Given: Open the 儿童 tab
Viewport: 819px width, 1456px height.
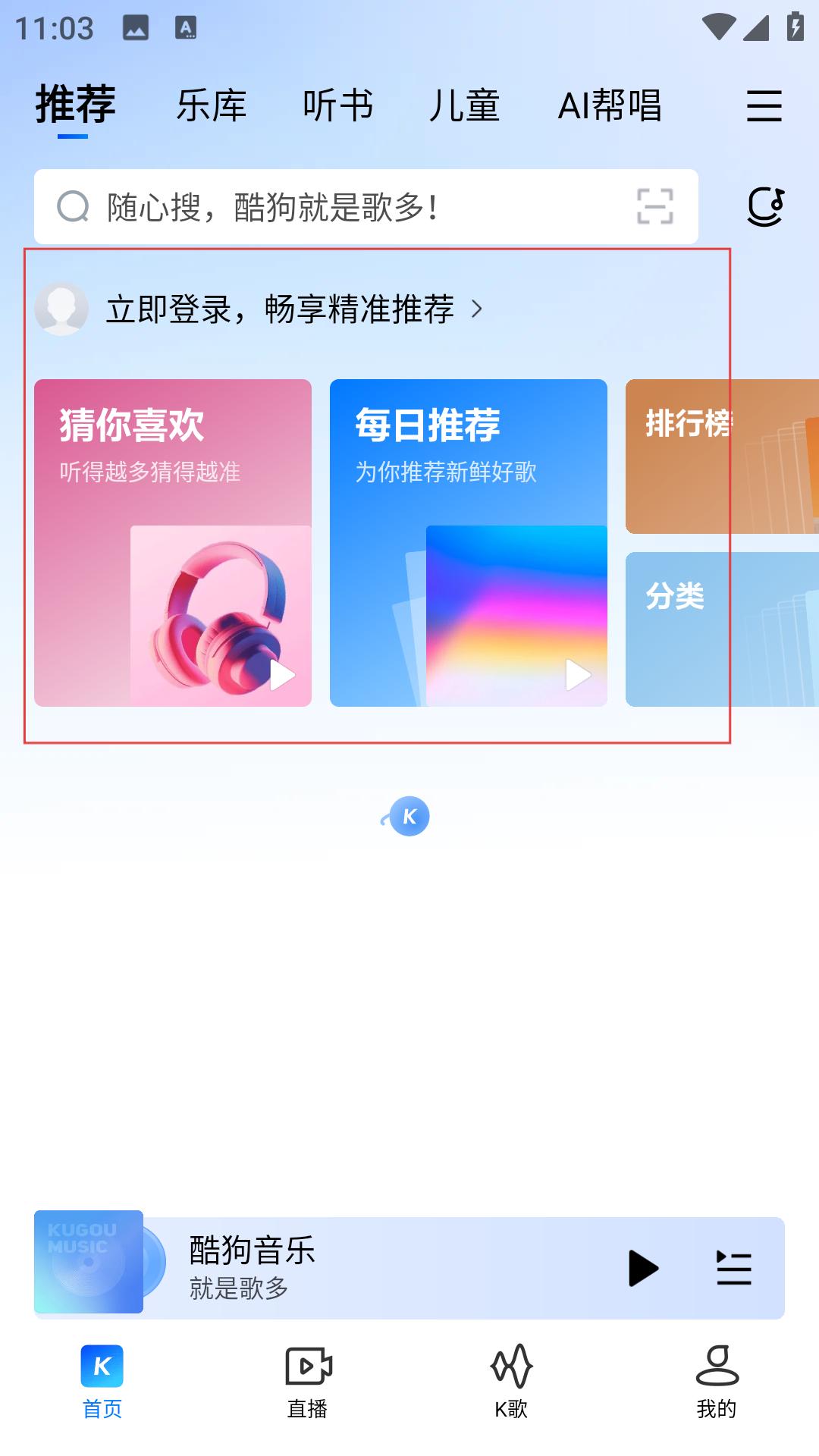Looking at the screenshot, I should coord(464,105).
